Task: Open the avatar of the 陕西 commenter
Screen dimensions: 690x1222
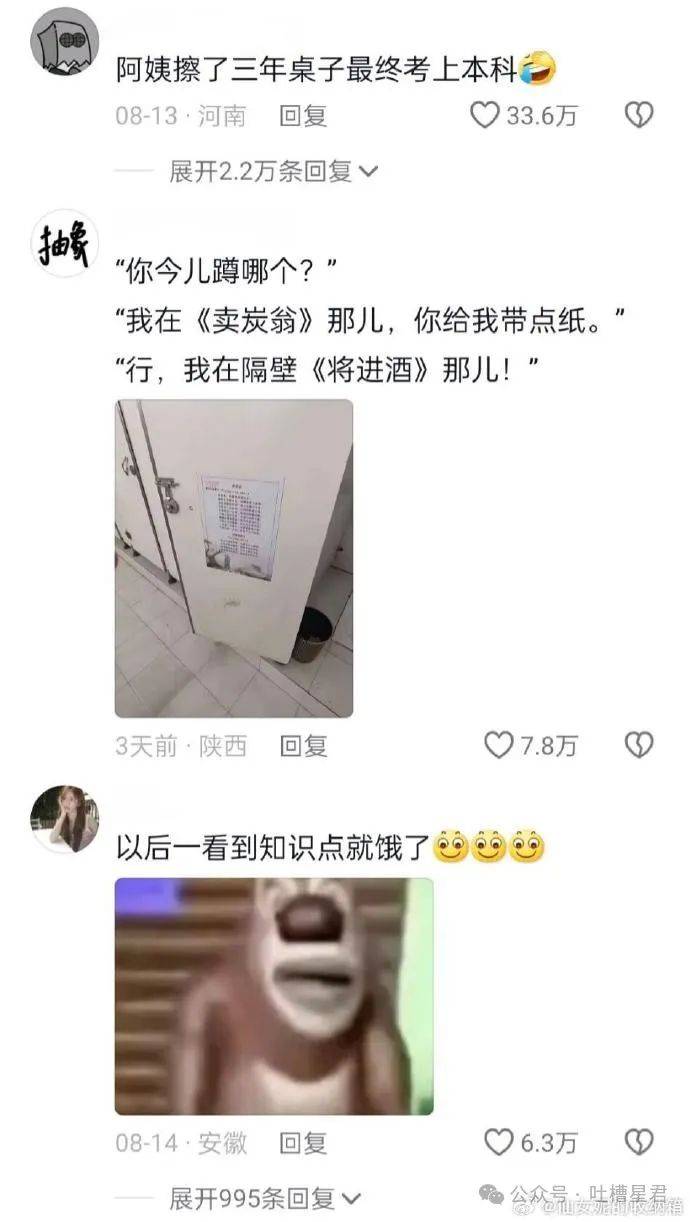Action: tap(65, 243)
